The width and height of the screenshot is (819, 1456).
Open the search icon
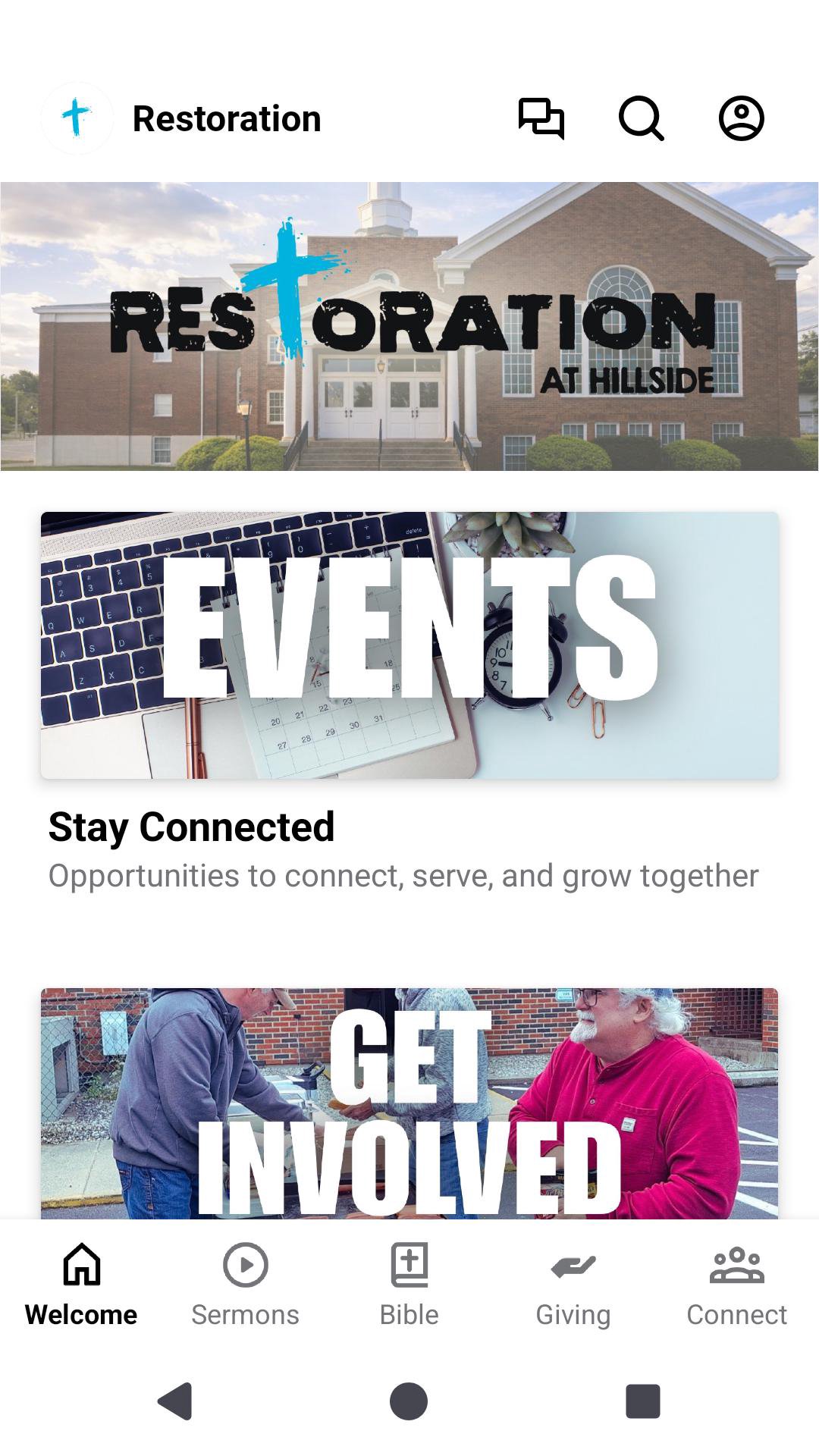click(x=641, y=118)
